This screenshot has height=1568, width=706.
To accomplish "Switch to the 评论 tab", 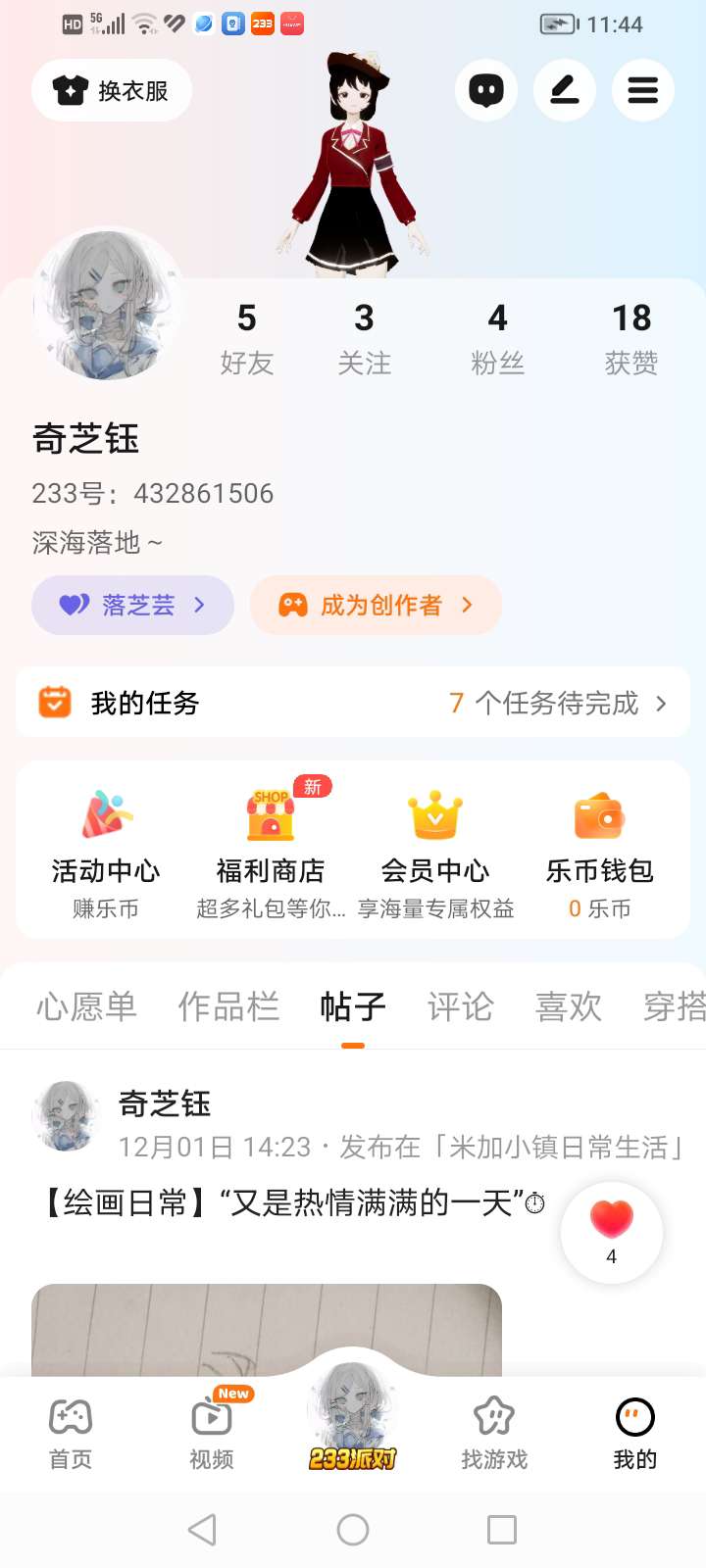I will [x=460, y=1006].
